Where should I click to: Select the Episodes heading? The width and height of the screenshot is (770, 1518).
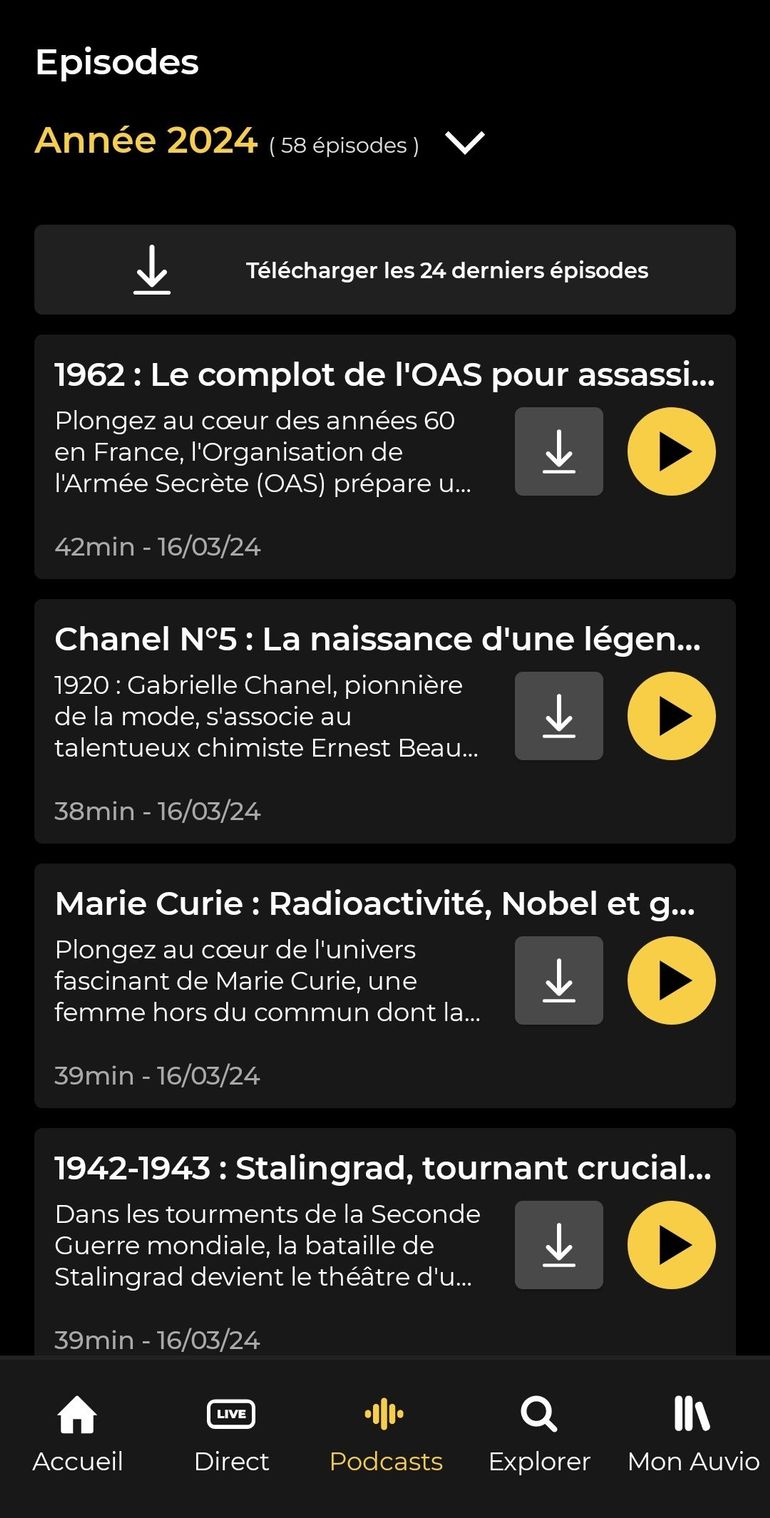[117, 62]
